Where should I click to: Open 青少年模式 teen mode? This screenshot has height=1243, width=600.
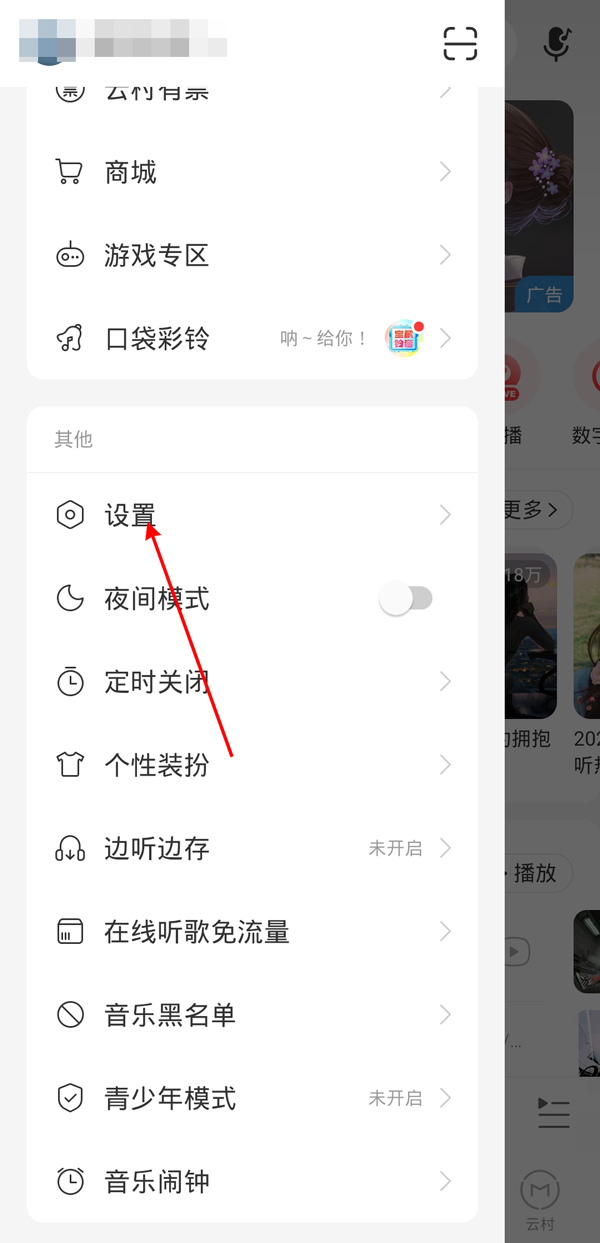coord(251,1098)
